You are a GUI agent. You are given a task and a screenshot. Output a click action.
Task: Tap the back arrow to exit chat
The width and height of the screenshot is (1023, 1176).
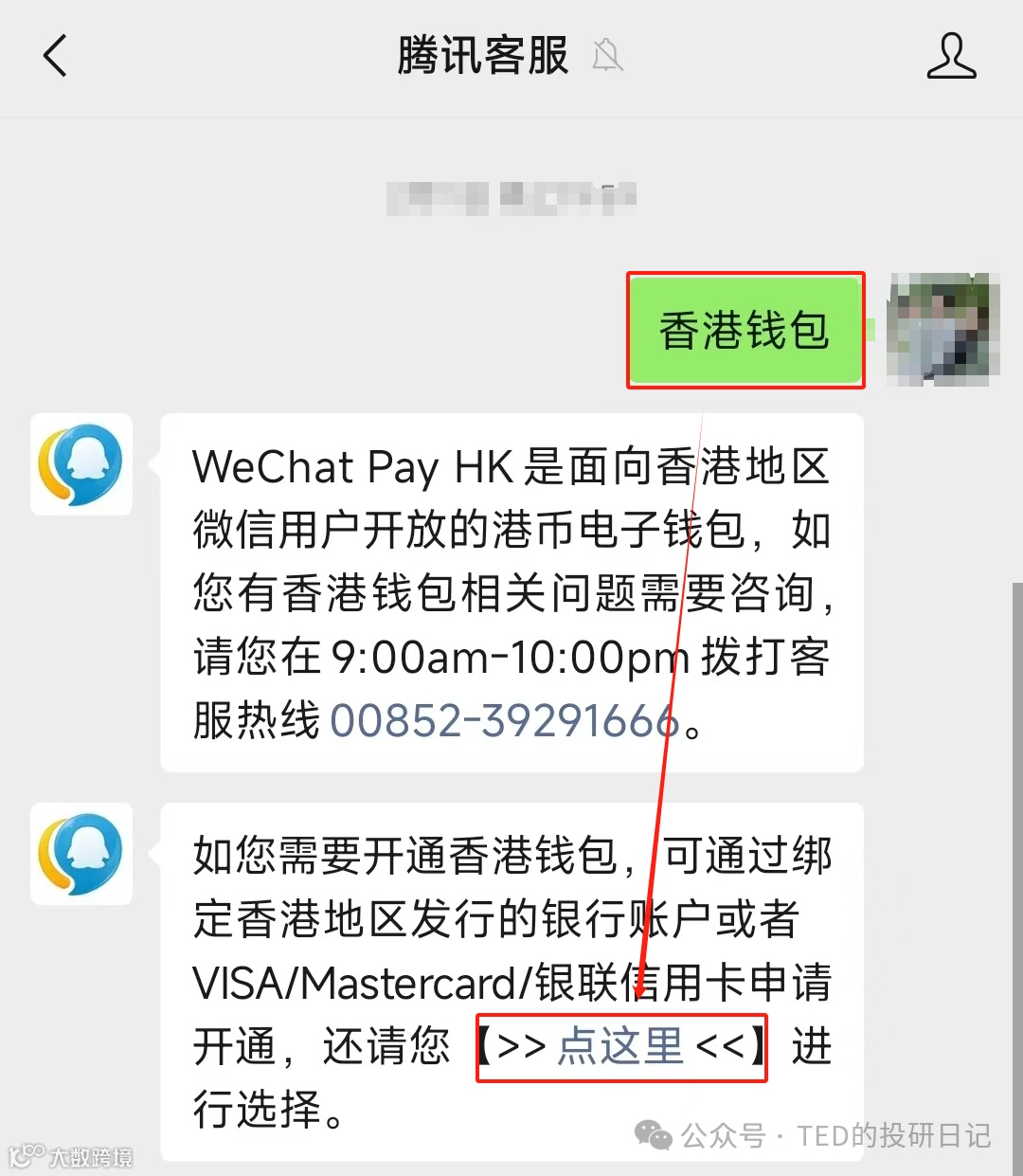pos(54,57)
